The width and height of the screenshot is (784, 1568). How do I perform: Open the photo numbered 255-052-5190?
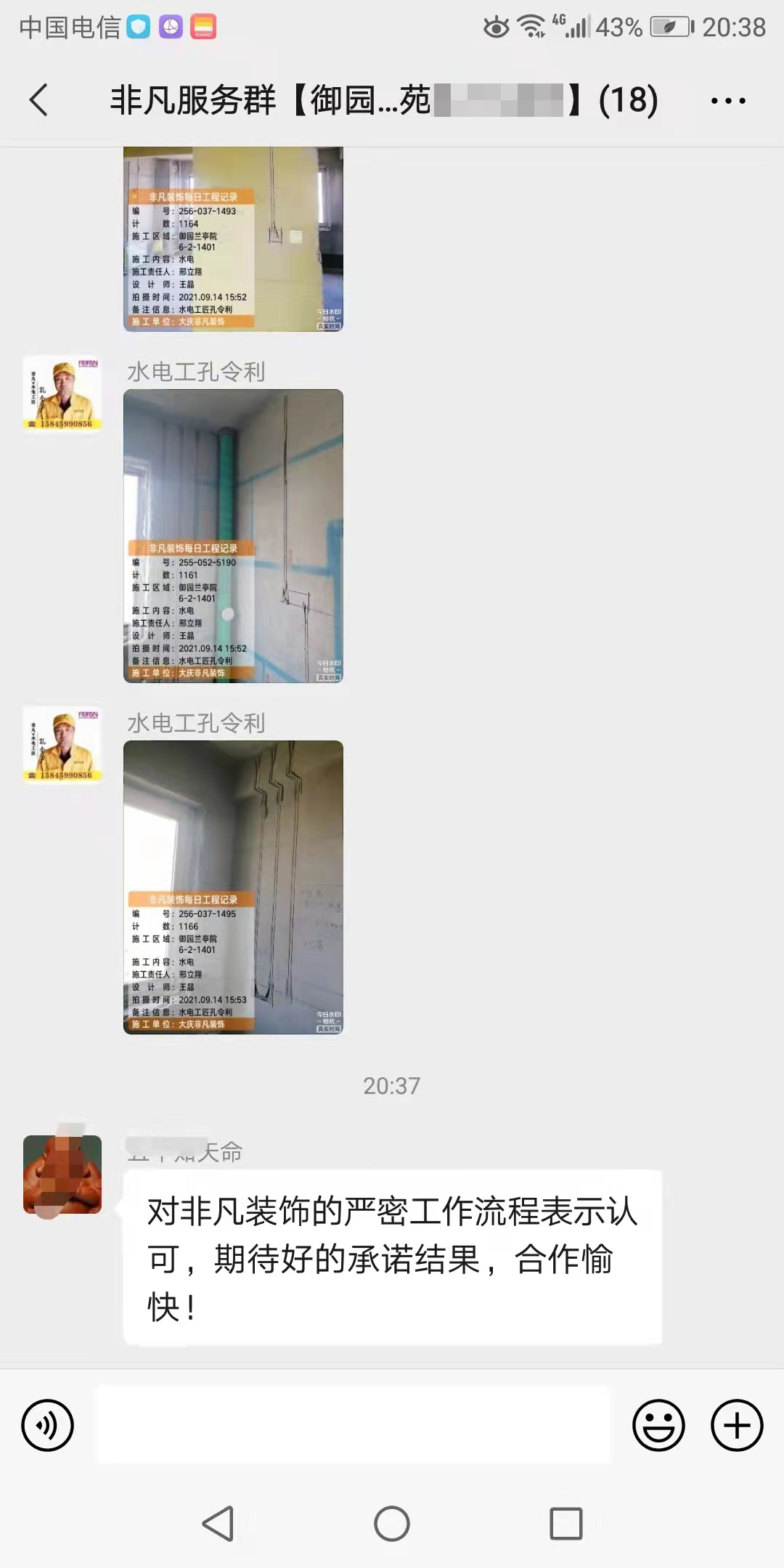point(233,536)
